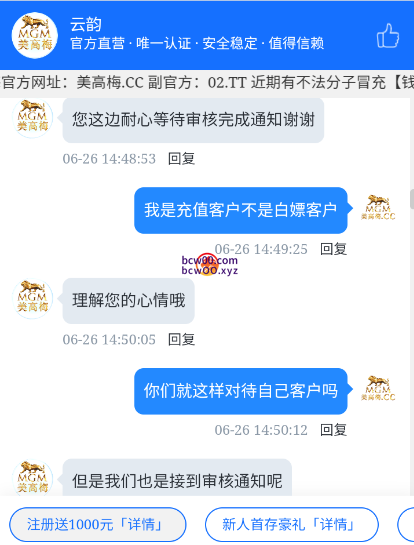Reply to message sent at 14:49:25
Screen dimensions: 414x545
click(333, 249)
